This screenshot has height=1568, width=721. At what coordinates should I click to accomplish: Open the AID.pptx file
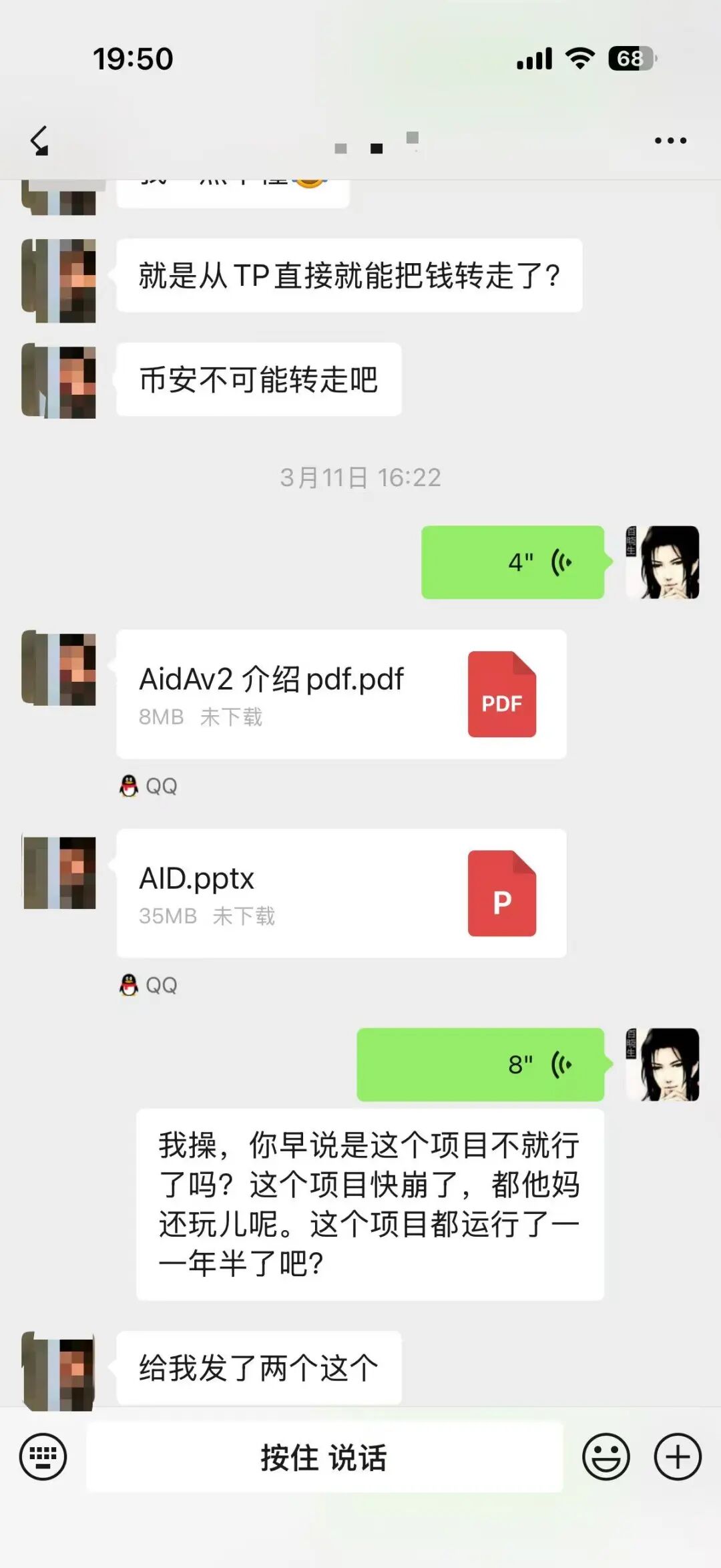341,893
